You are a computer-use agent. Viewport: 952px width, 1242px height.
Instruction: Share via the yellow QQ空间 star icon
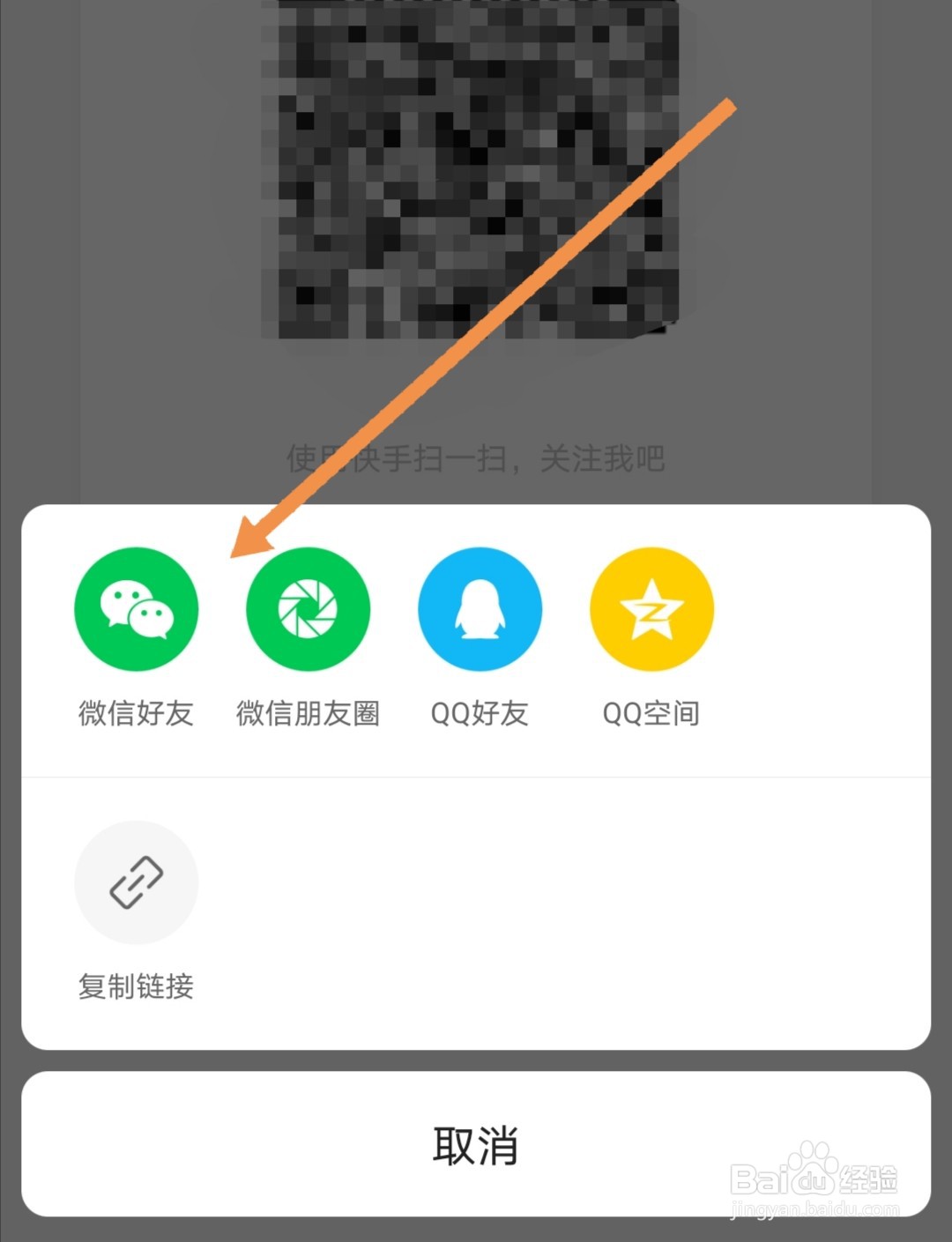[651, 609]
